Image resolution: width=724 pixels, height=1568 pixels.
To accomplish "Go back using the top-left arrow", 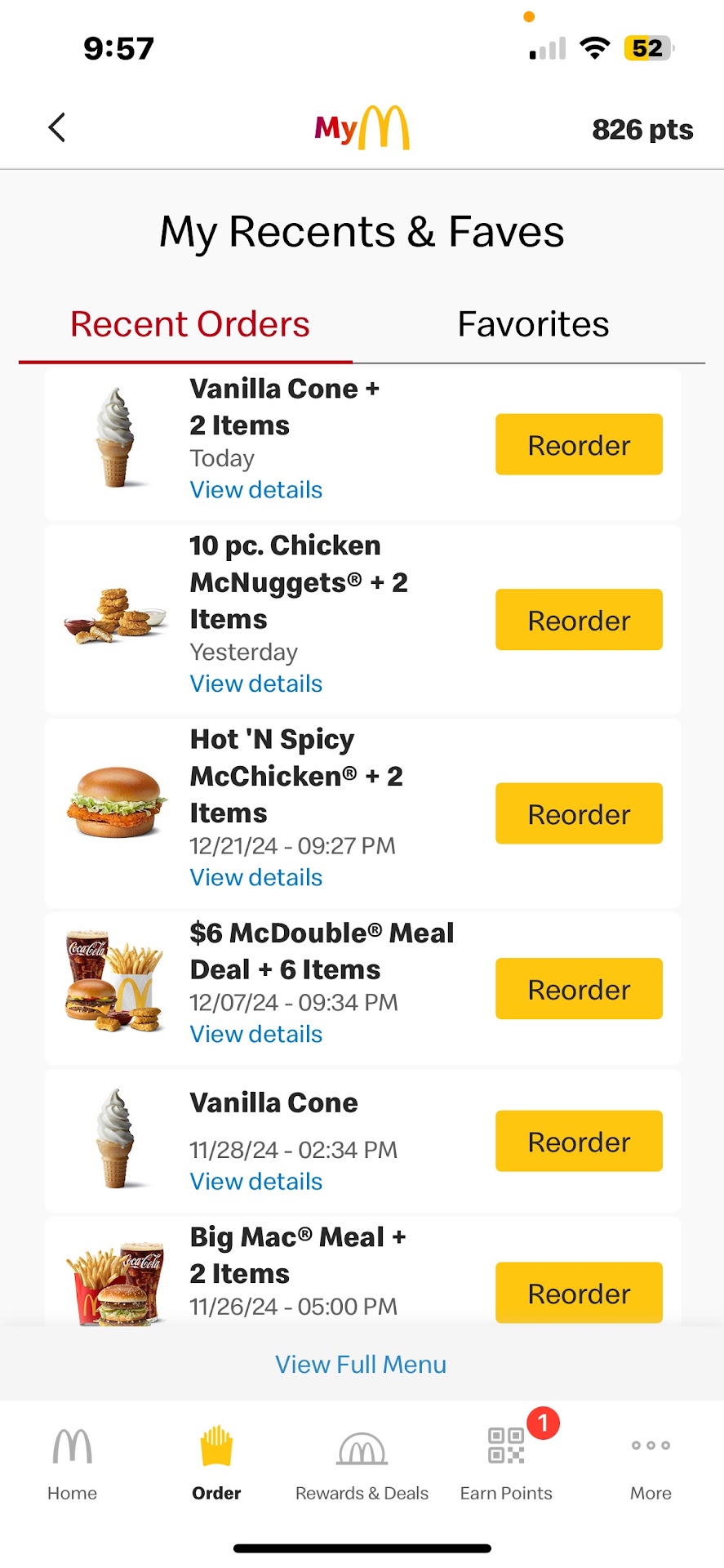I will (x=57, y=127).
